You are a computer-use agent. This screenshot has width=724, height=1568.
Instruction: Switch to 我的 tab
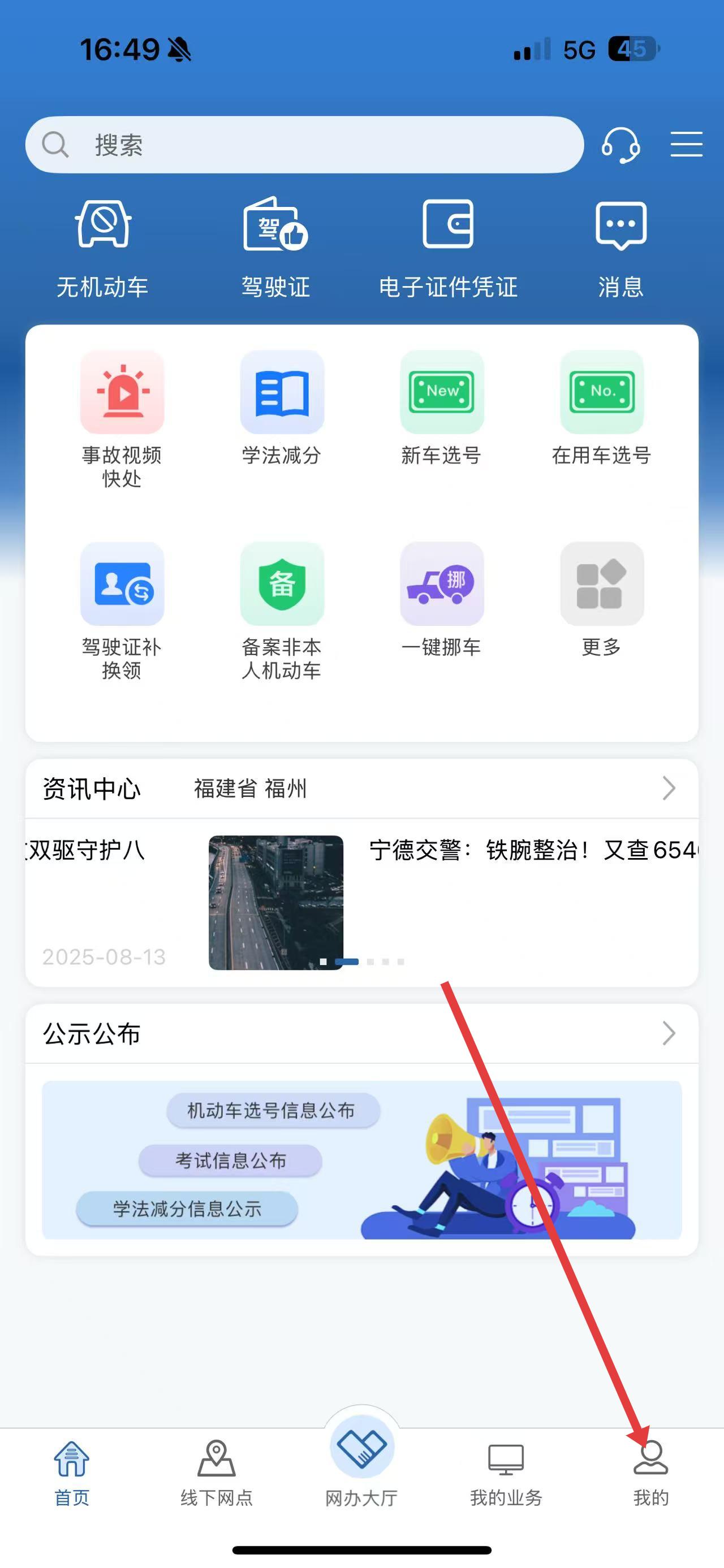tap(651, 1472)
